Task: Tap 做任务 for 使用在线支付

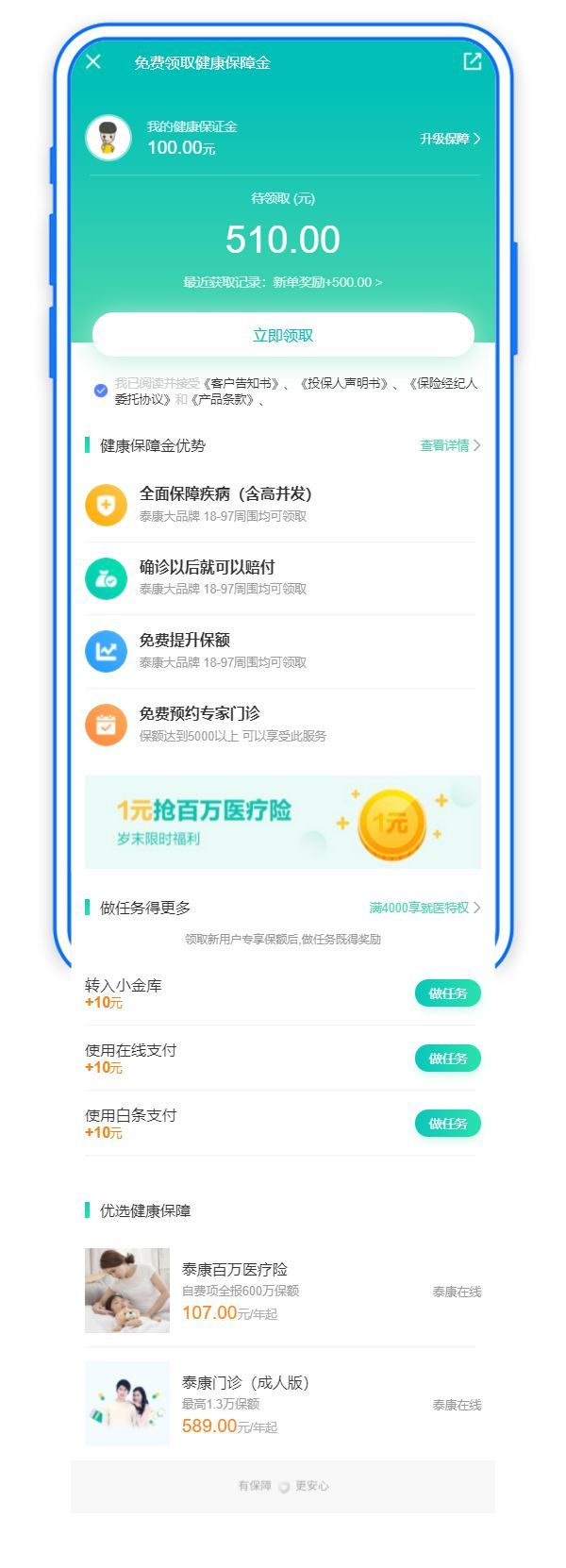Action: point(447,1059)
